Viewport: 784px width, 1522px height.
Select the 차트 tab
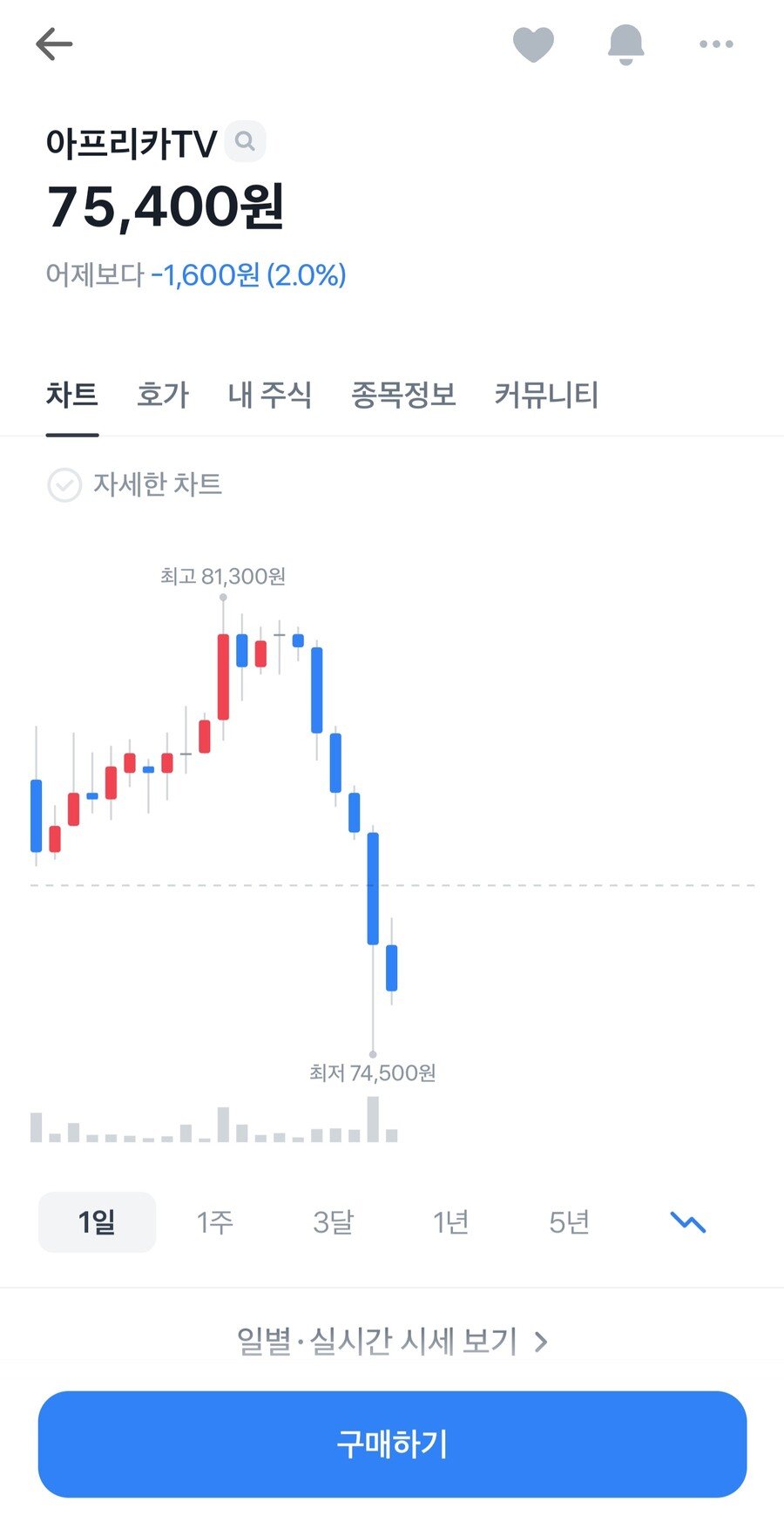pos(71,396)
